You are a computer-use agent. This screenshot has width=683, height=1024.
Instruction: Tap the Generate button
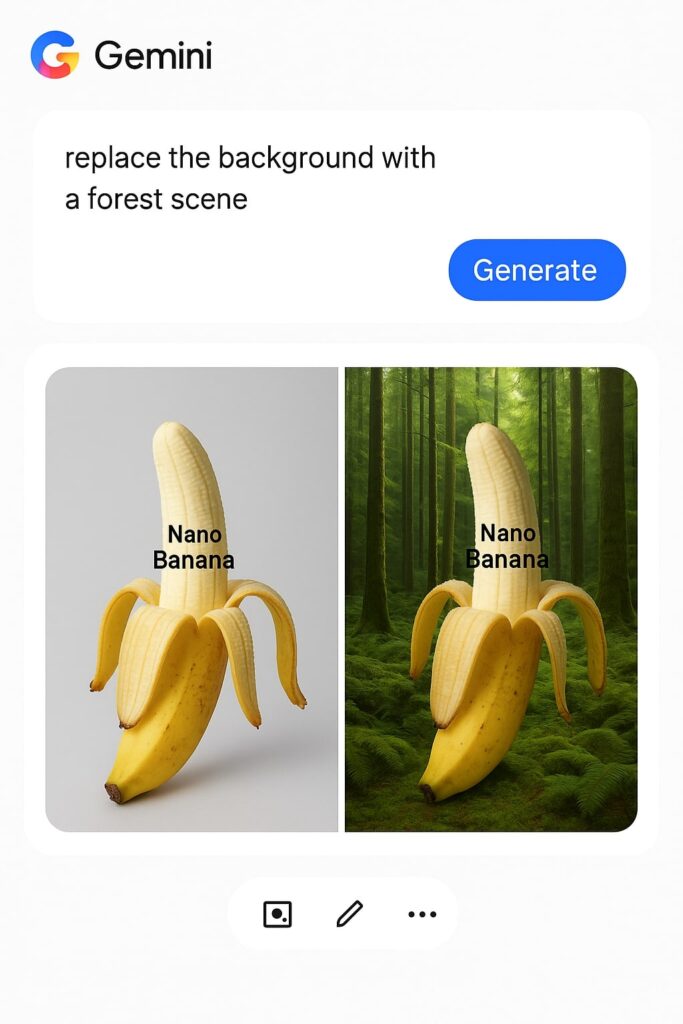pyautogui.click(x=536, y=270)
